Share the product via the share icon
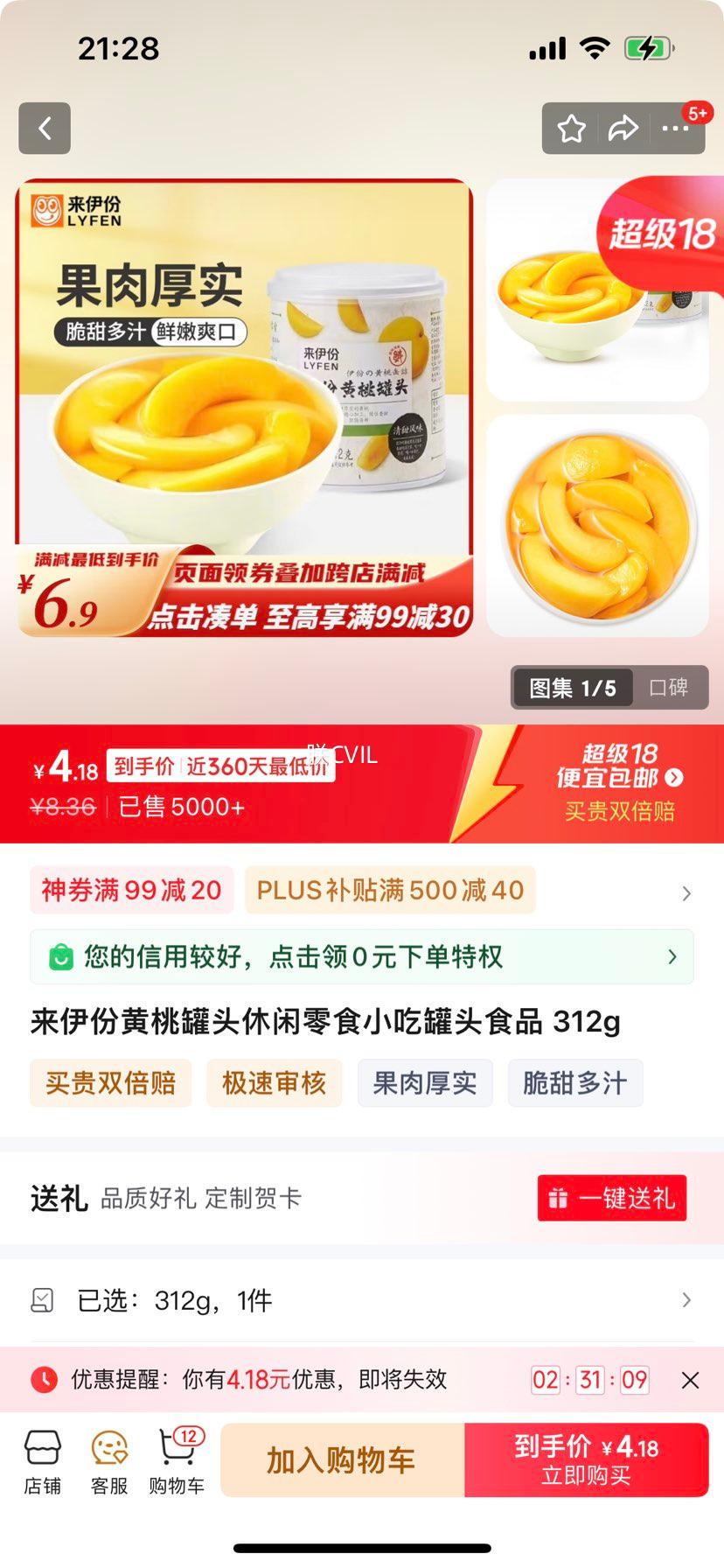The width and height of the screenshot is (724, 1568). click(623, 128)
